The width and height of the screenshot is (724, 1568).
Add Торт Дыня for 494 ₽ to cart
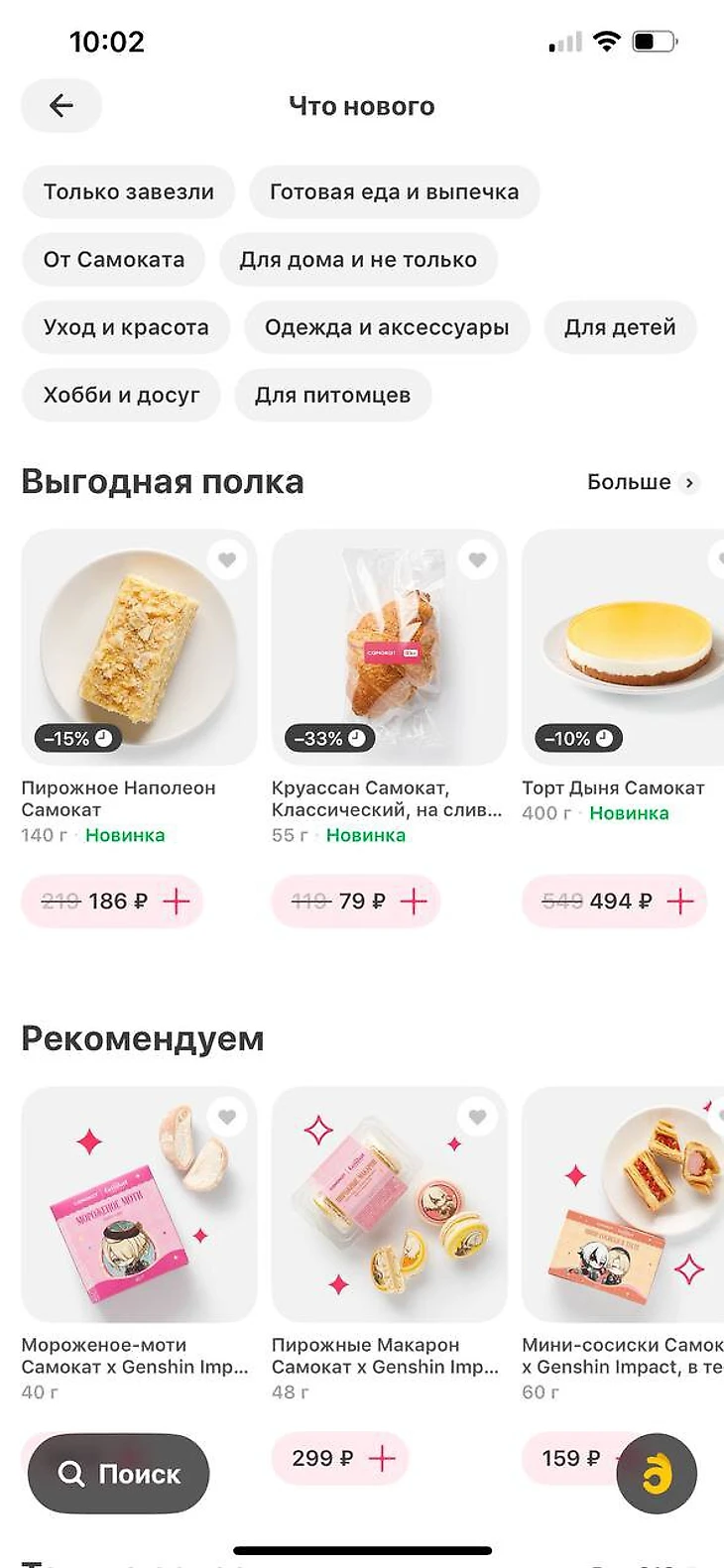pos(680,902)
